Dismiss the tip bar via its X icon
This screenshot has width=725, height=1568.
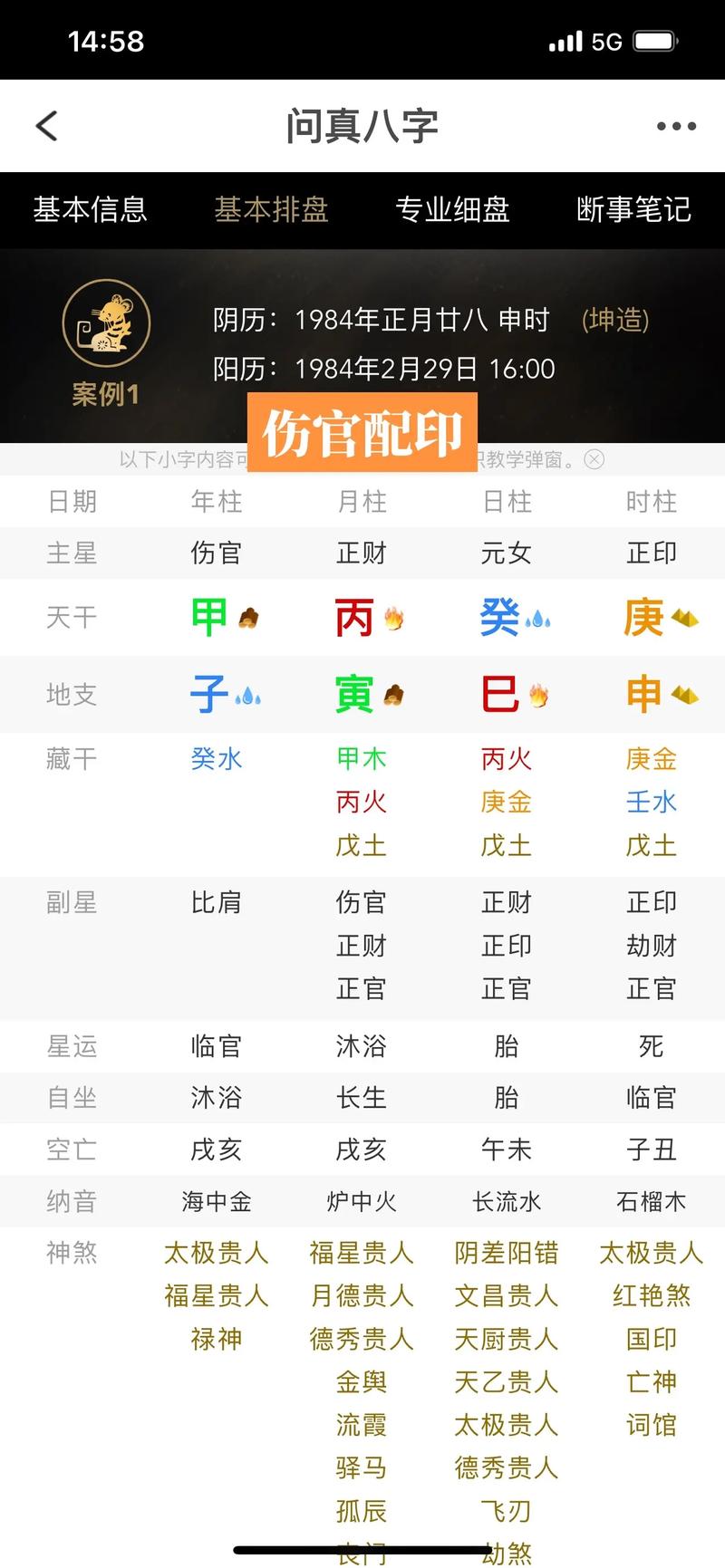(x=595, y=460)
